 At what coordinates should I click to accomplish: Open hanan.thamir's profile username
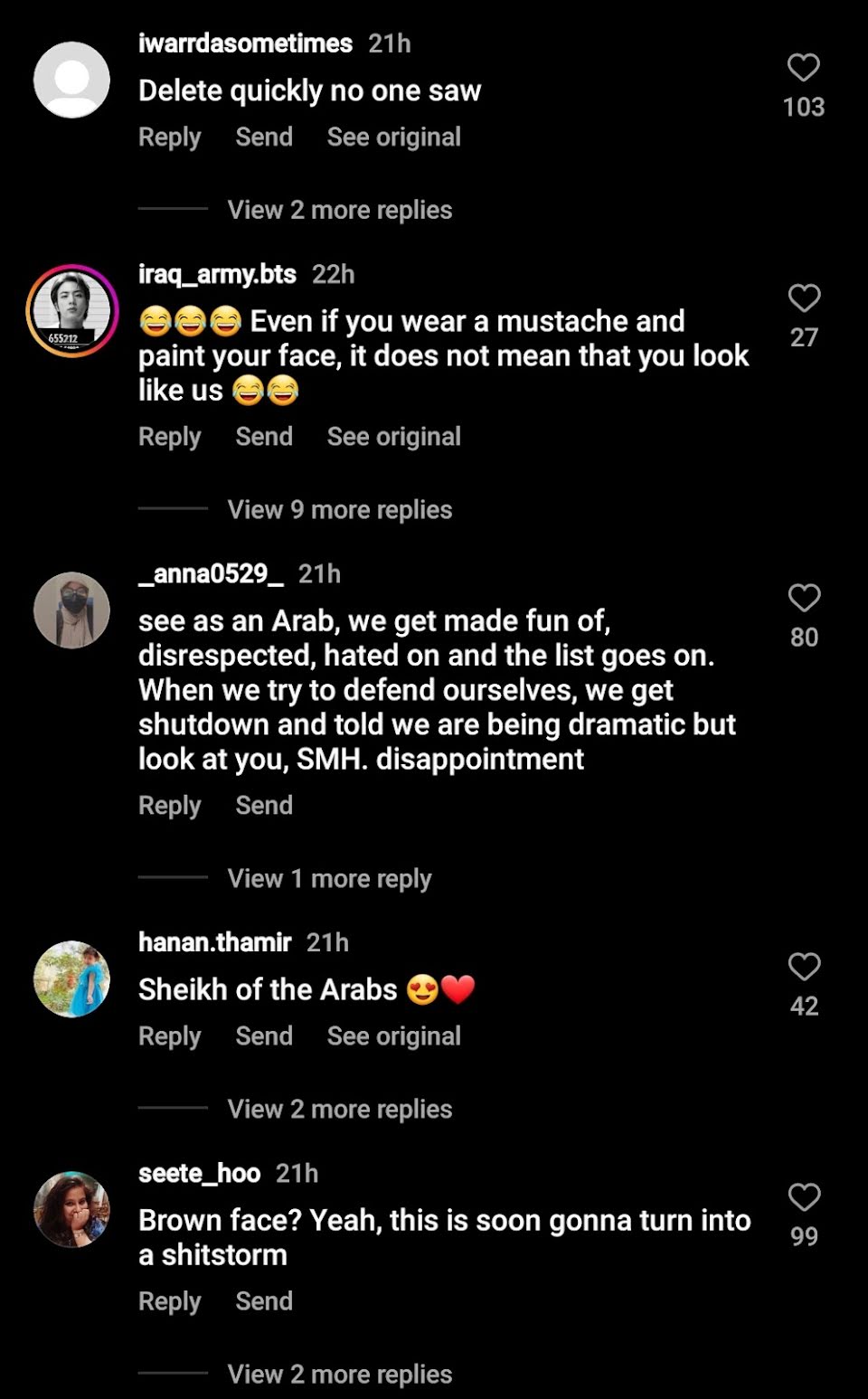(x=214, y=942)
